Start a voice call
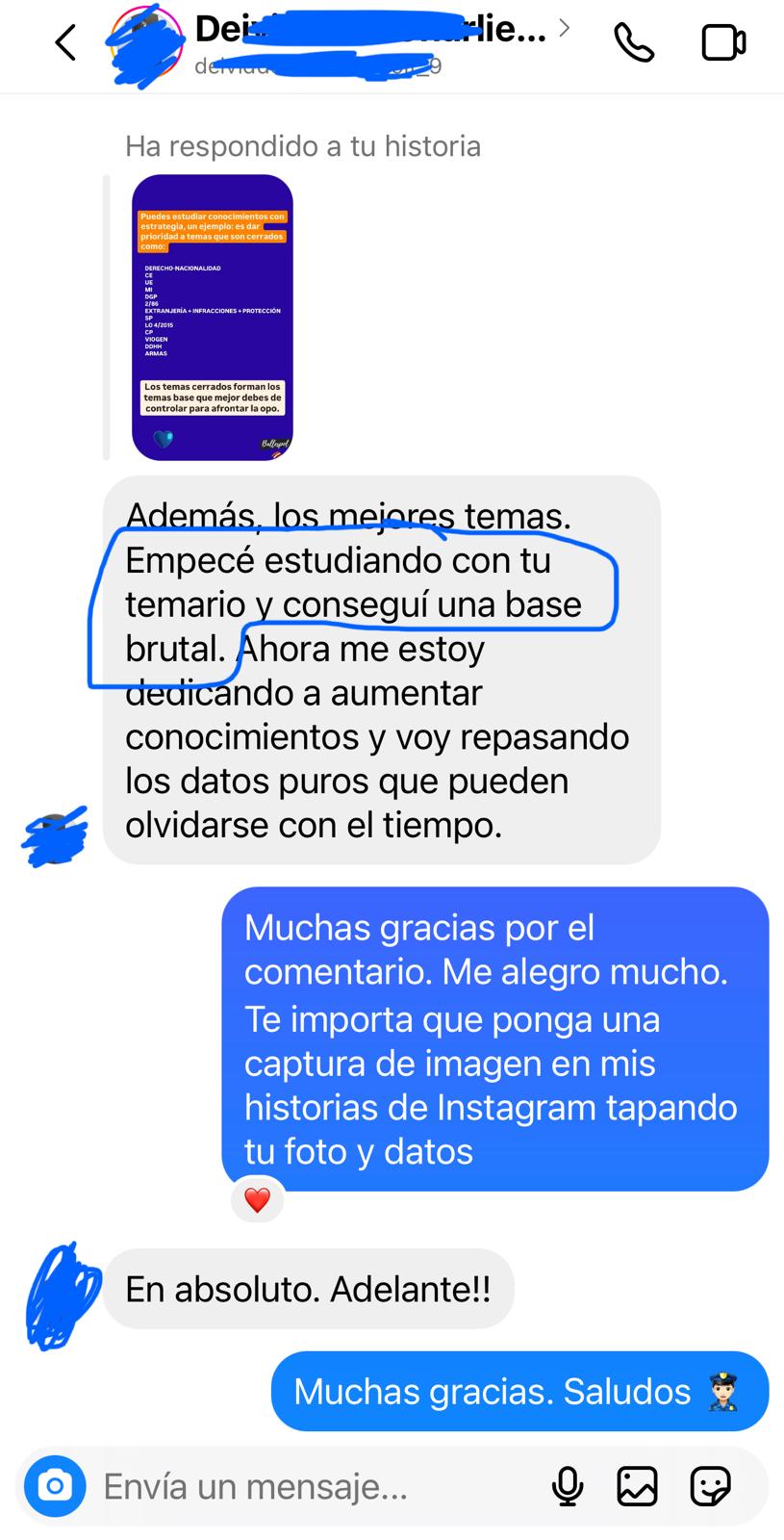 click(634, 43)
